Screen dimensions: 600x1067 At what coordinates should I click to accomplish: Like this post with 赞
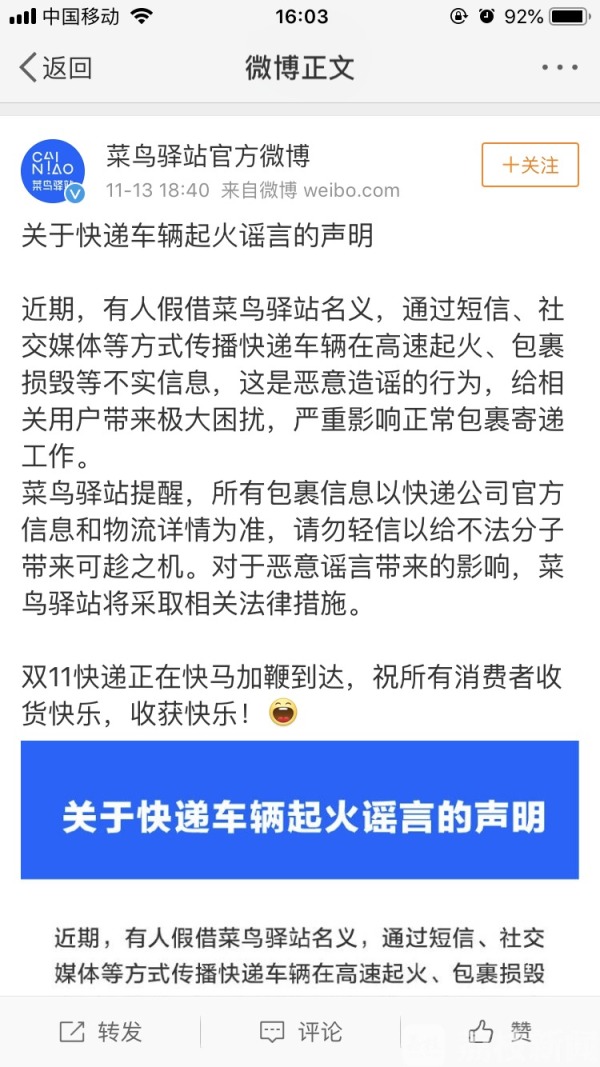pyautogui.click(x=500, y=1031)
